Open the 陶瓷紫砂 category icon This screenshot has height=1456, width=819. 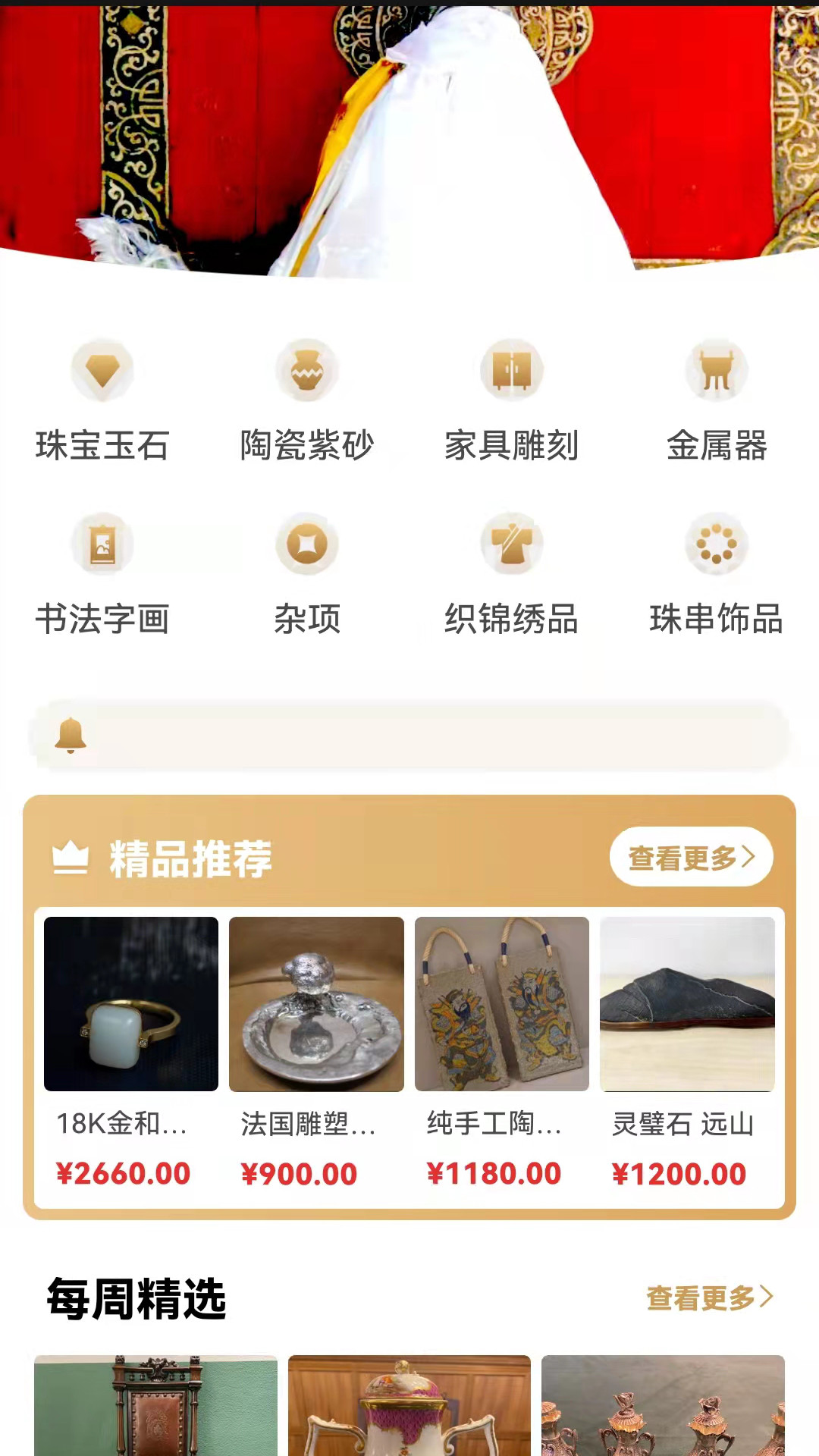[x=307, y=370]
